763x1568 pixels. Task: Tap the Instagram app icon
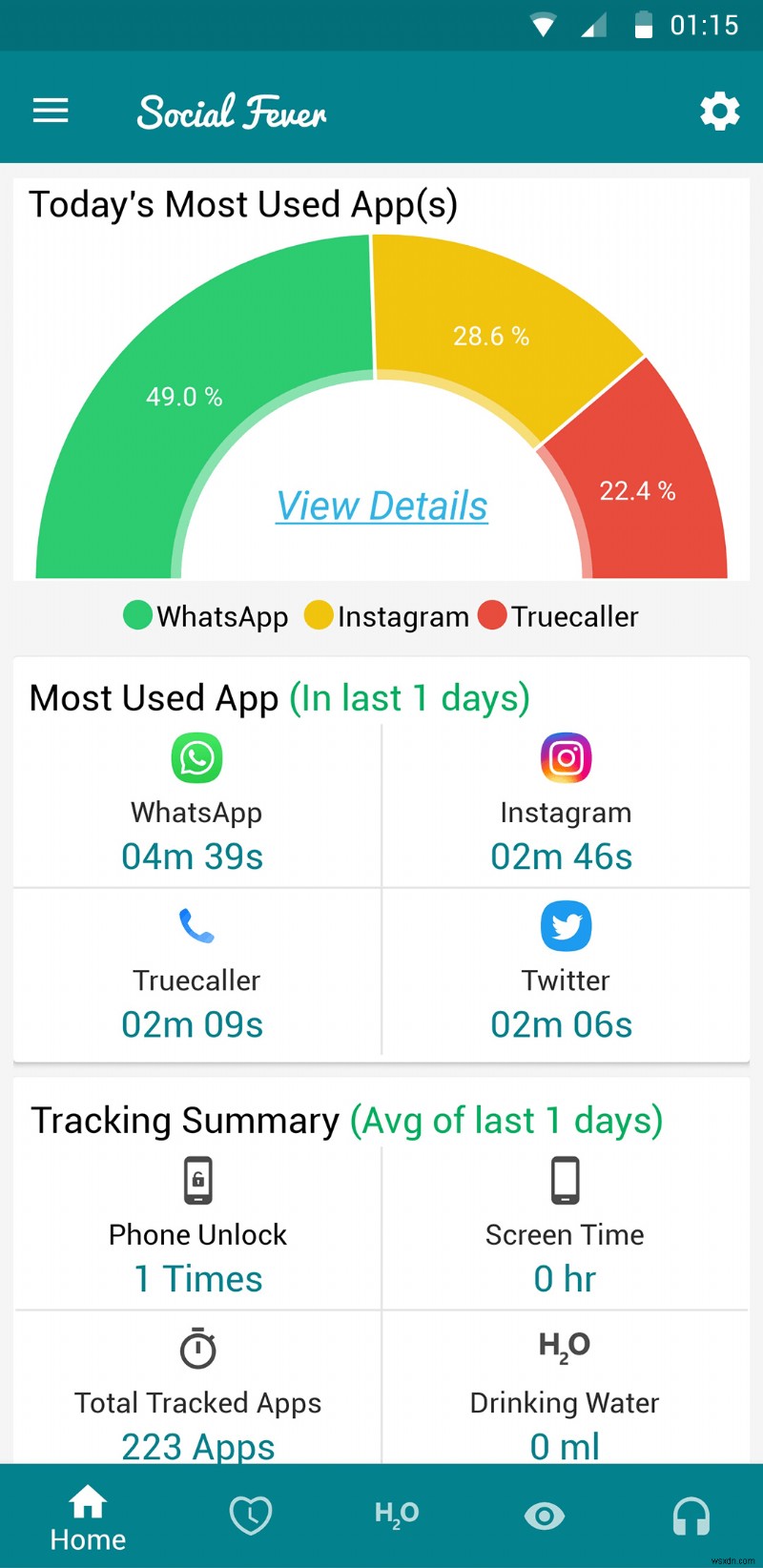[x=566, y=758]
